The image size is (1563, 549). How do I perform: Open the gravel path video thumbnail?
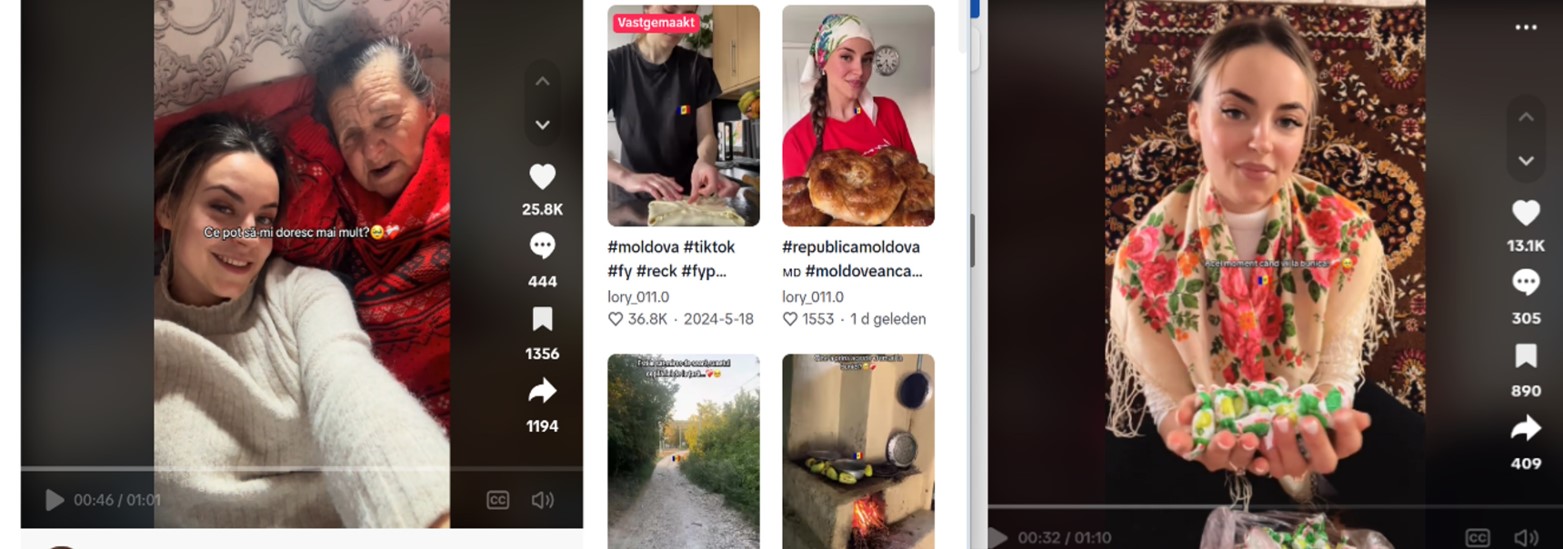[683, 450]
